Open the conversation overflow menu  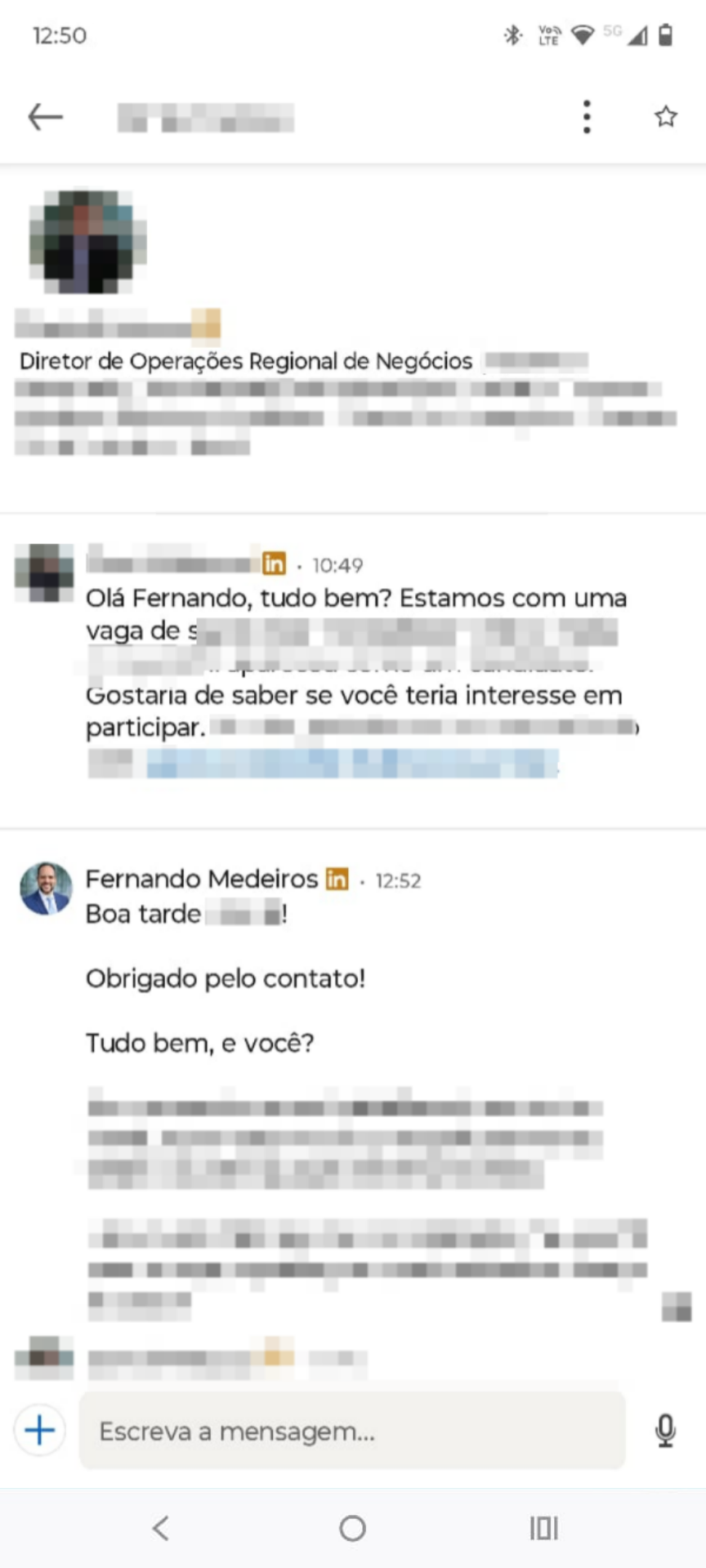click(x=587, y=118)
